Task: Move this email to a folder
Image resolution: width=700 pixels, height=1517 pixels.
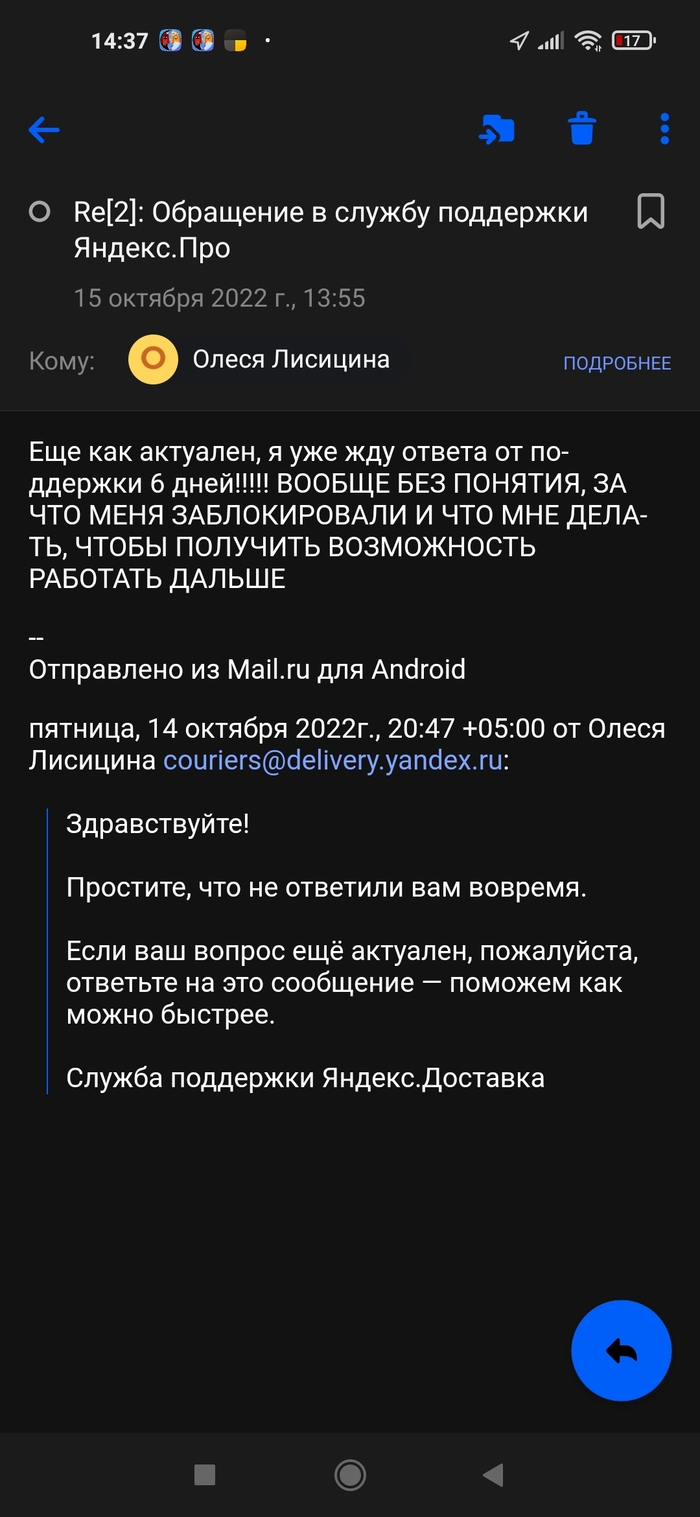Action: pos(497,129)
